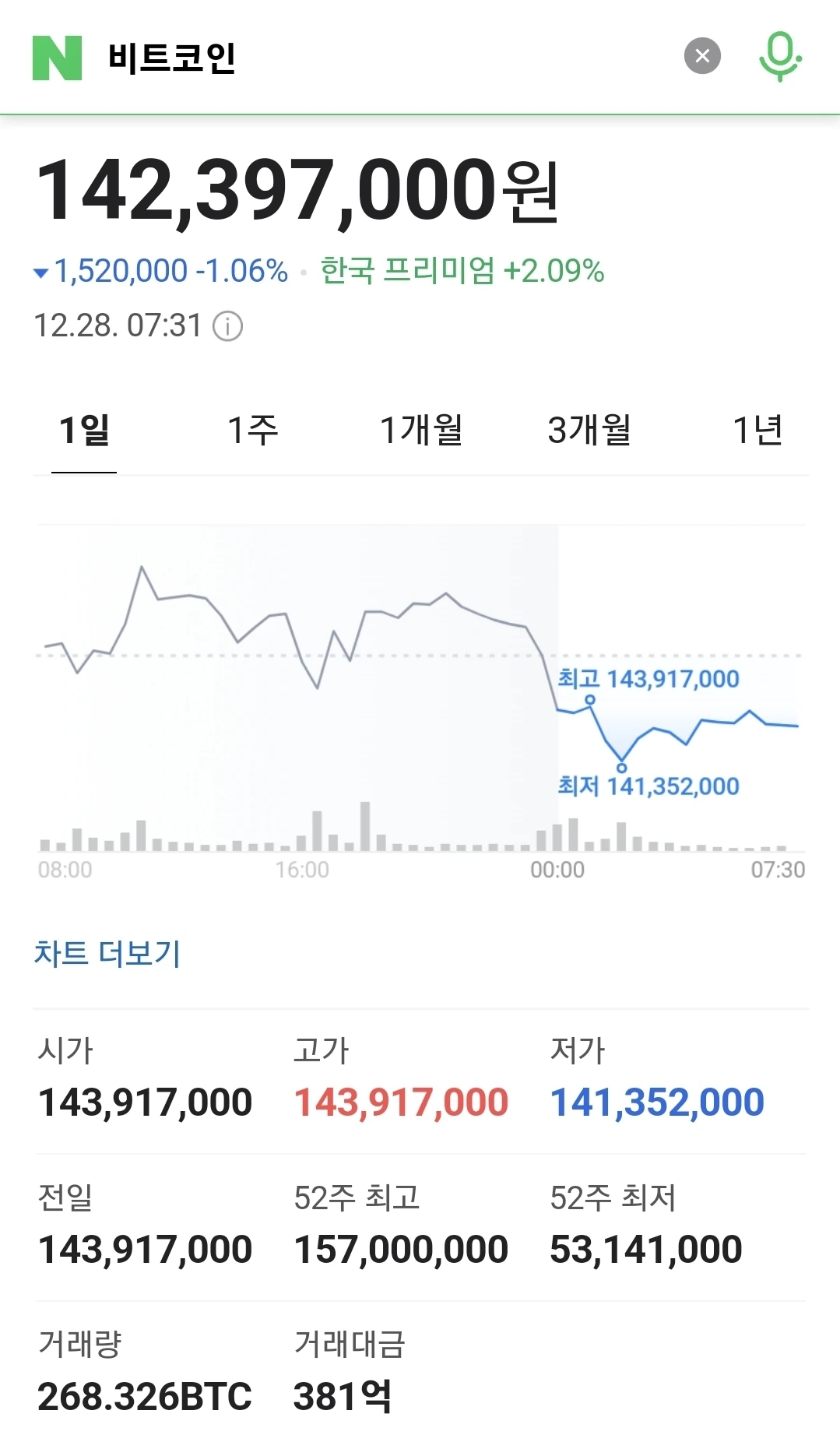Show the 1개월 price chart
This screenshot has height=1456, width=840.
click(420, 430)
